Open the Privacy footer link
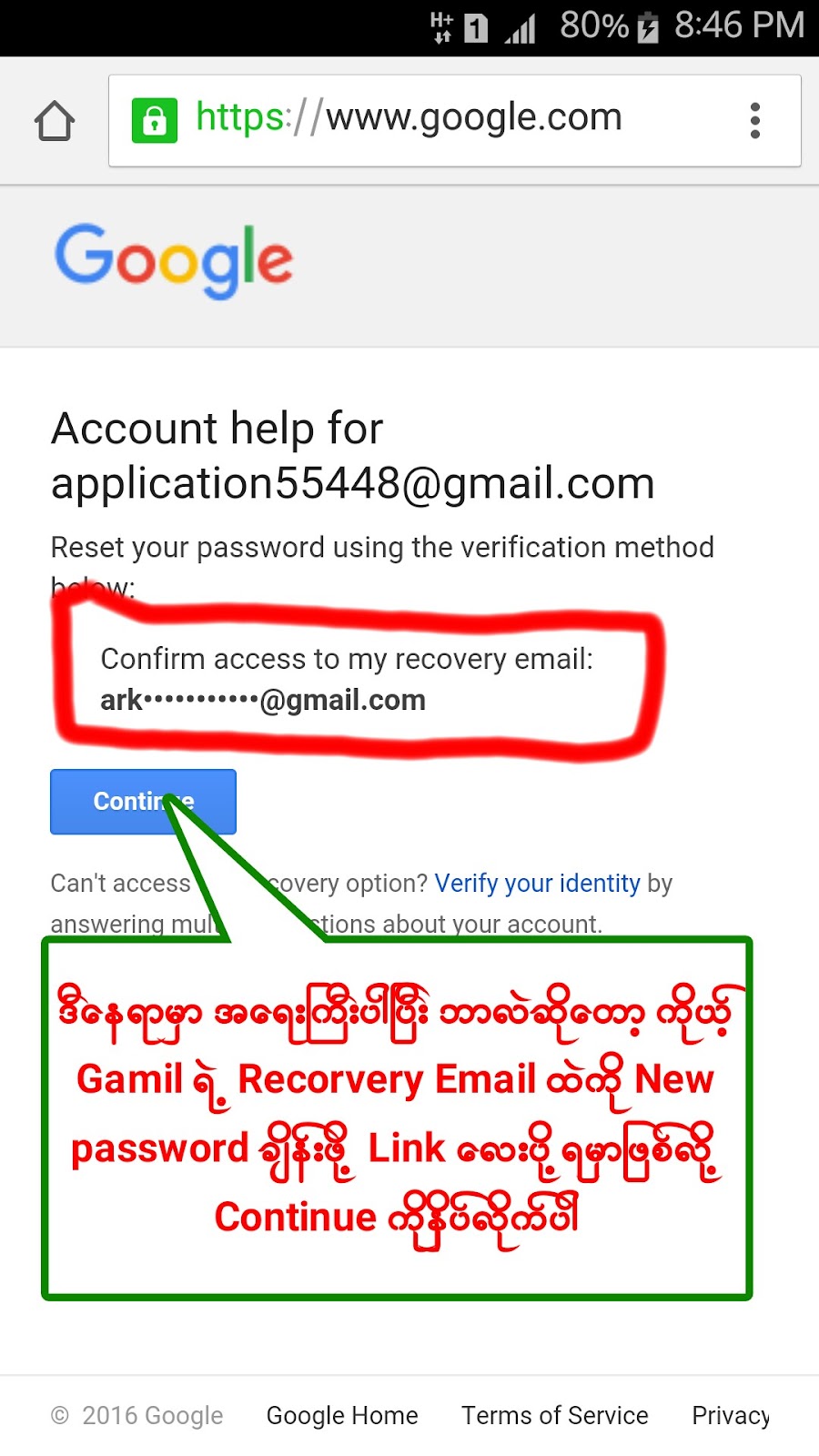This screenshot has height=1456, width=819. [x=730, y=1415]
